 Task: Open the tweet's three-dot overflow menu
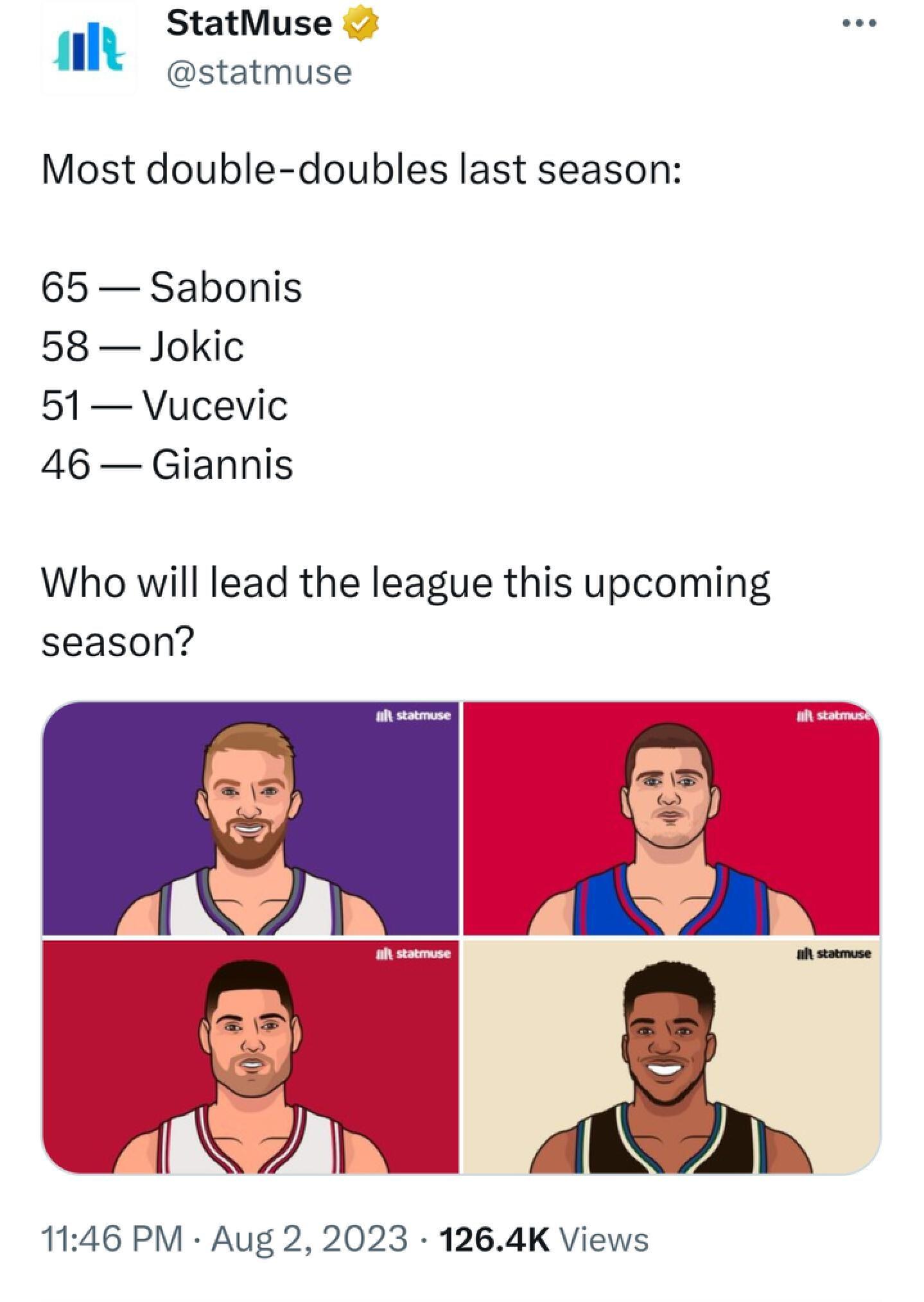click(x=859, y=24)
